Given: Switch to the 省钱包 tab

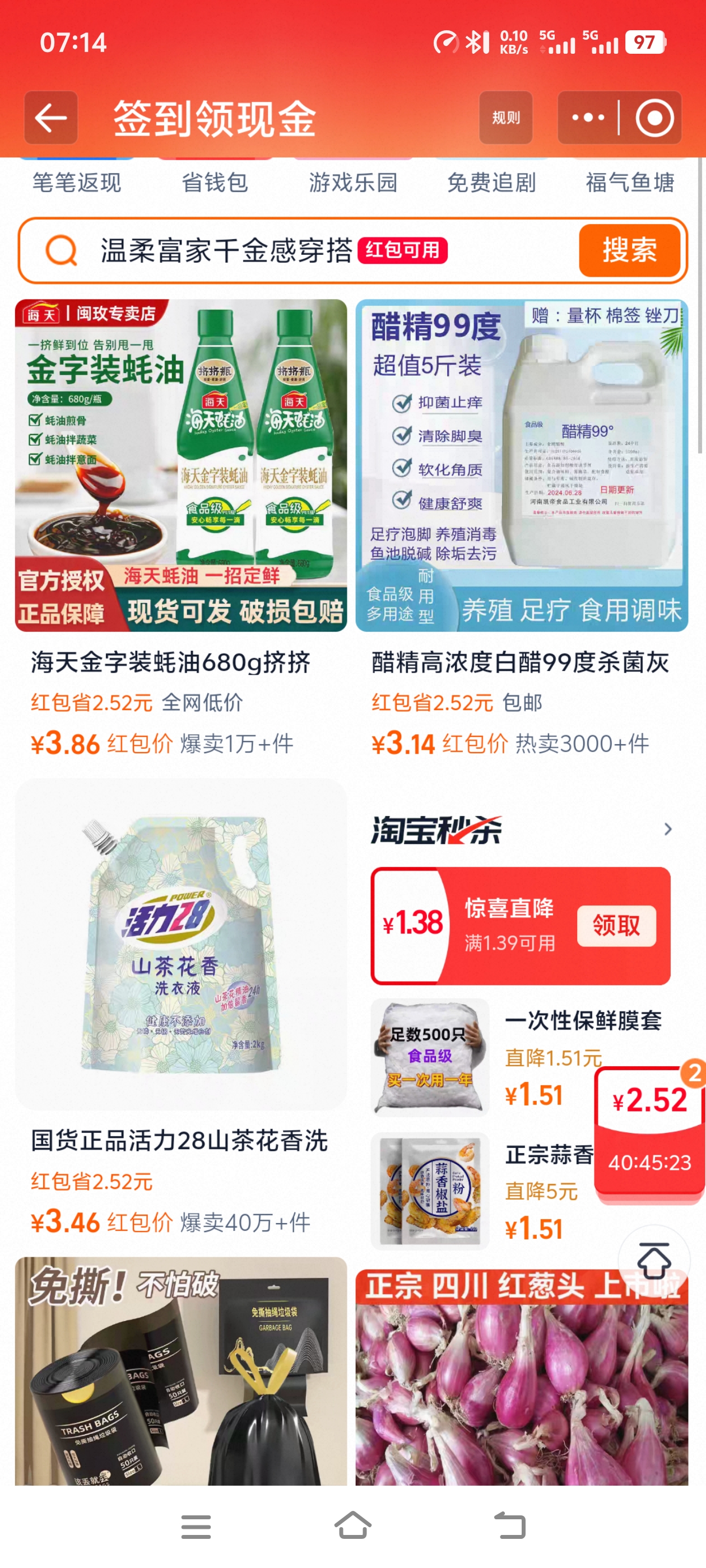Looking at the screenshot, I should (215, 182).
